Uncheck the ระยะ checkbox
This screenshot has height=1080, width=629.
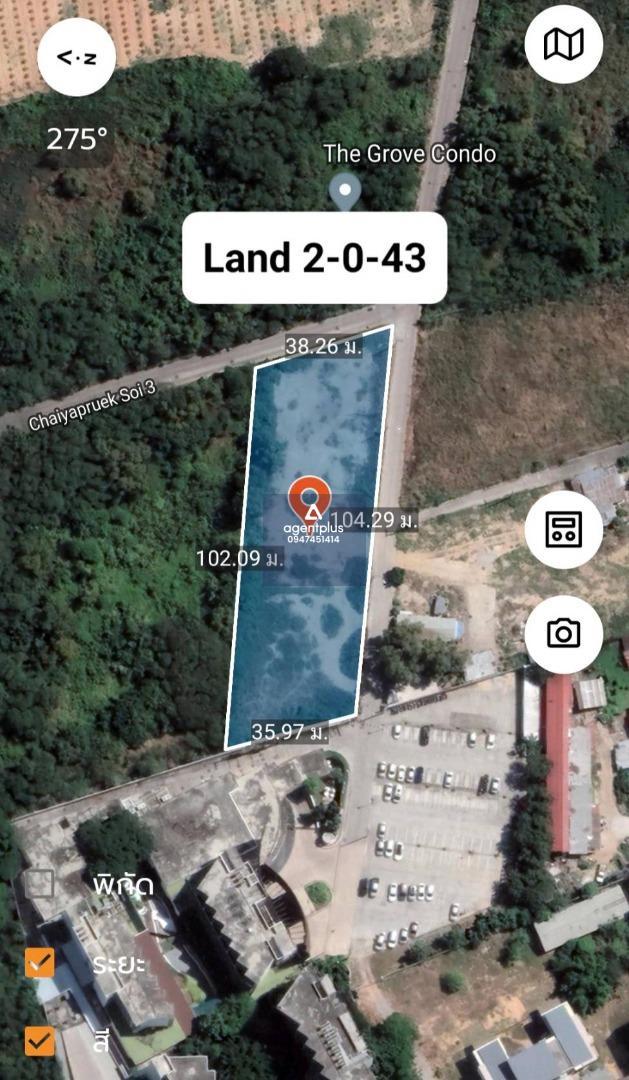pos(39,962)
